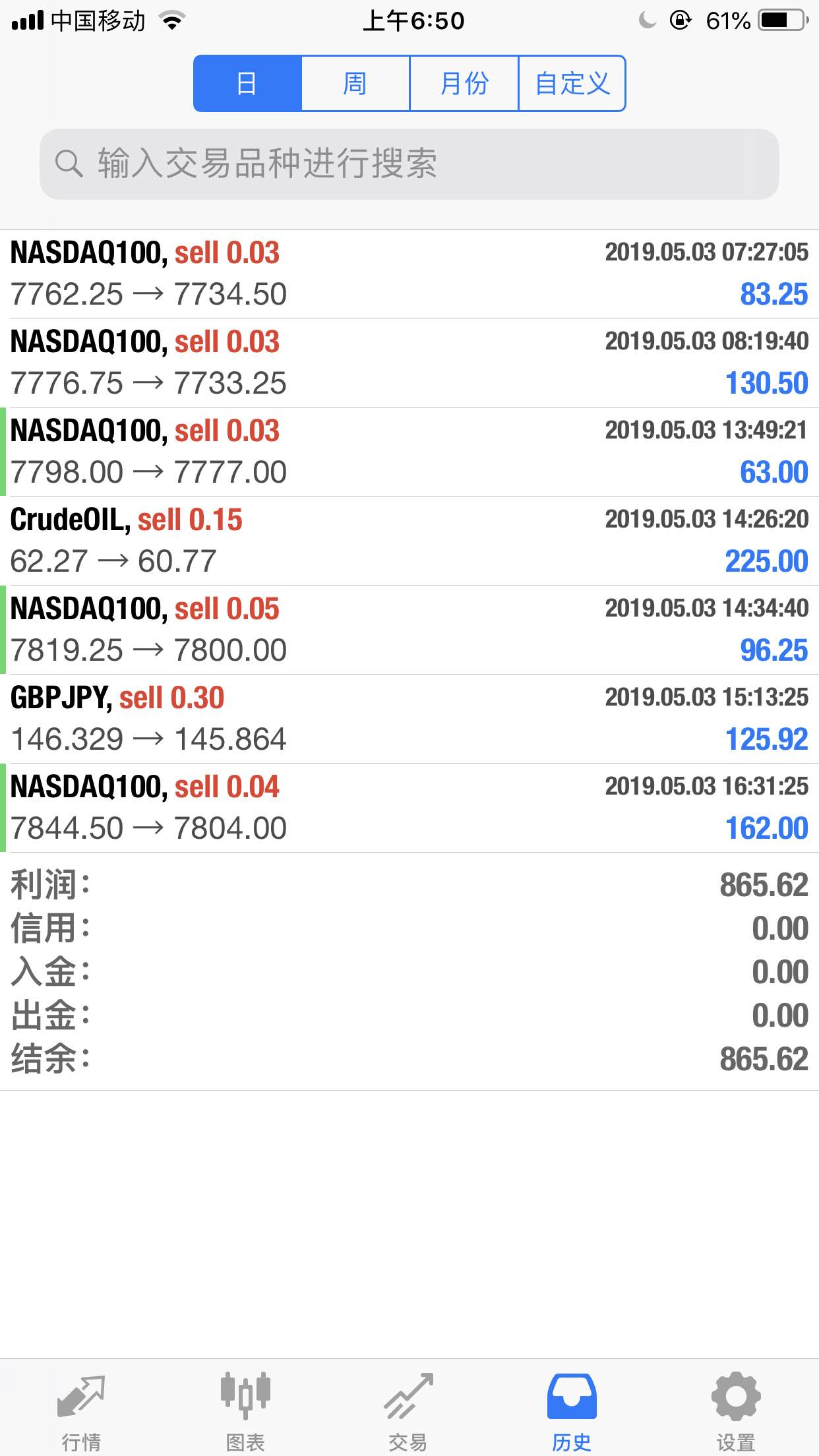Select the 日 (day) period segment

(247, 84)
